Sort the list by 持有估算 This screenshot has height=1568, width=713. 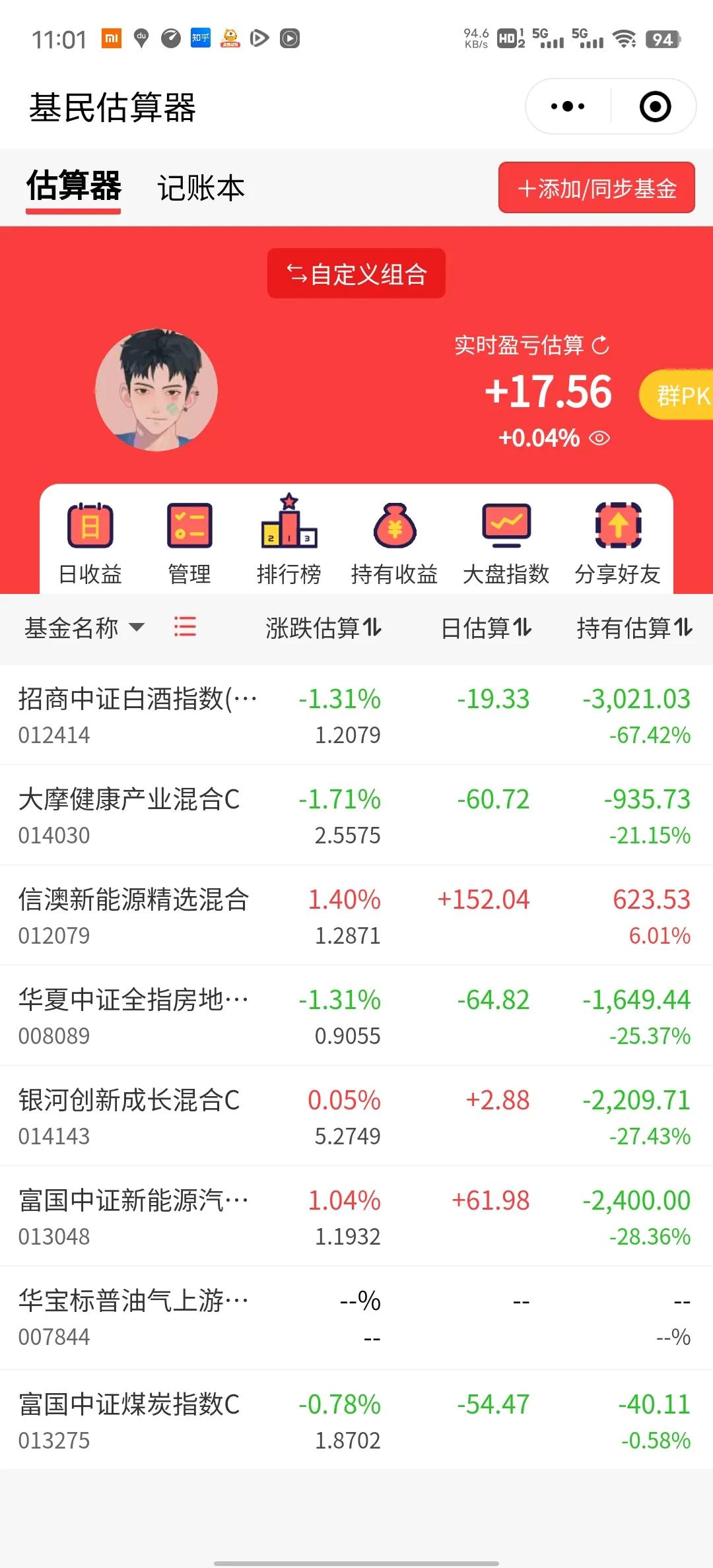[634, 628]
